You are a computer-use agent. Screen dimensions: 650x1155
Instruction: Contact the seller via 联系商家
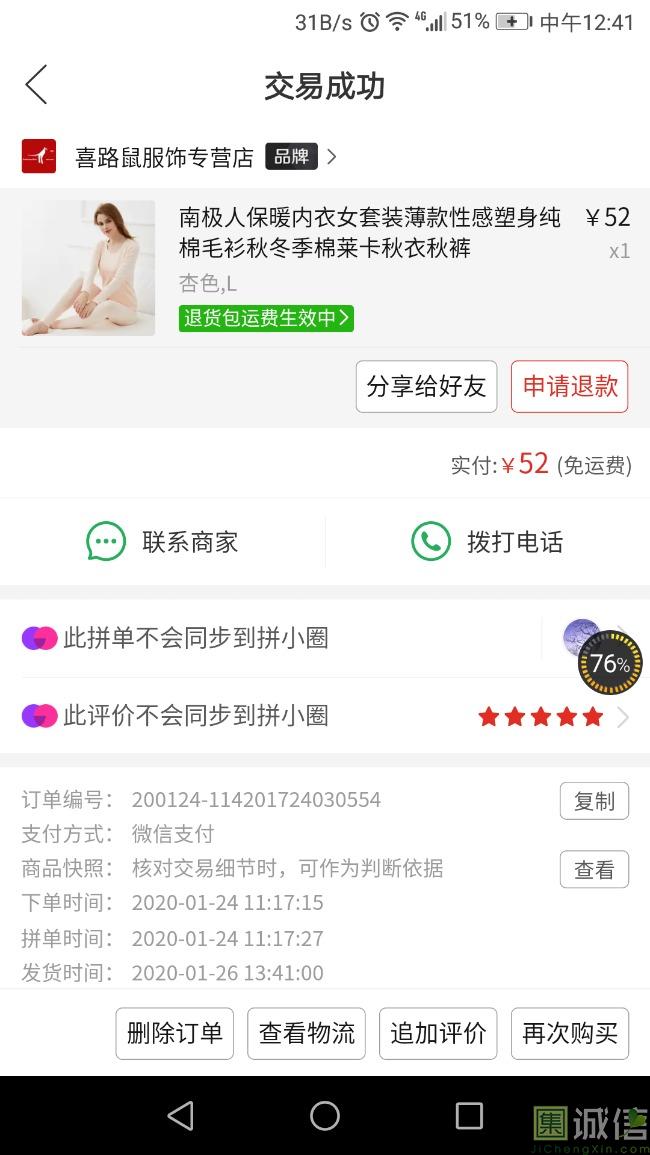[x=163, y=542]
